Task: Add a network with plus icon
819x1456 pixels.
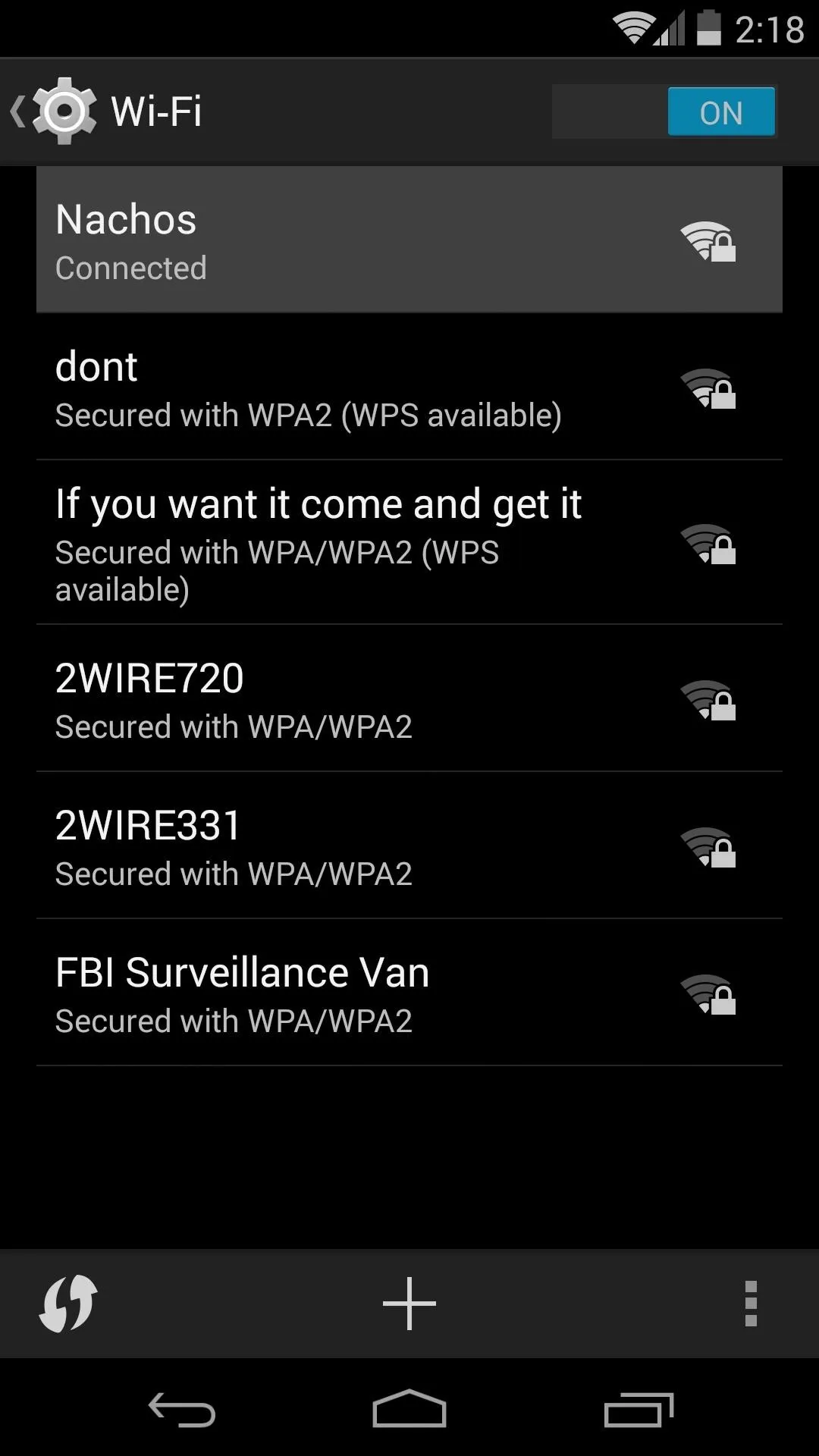Action: coord(409,1304)
